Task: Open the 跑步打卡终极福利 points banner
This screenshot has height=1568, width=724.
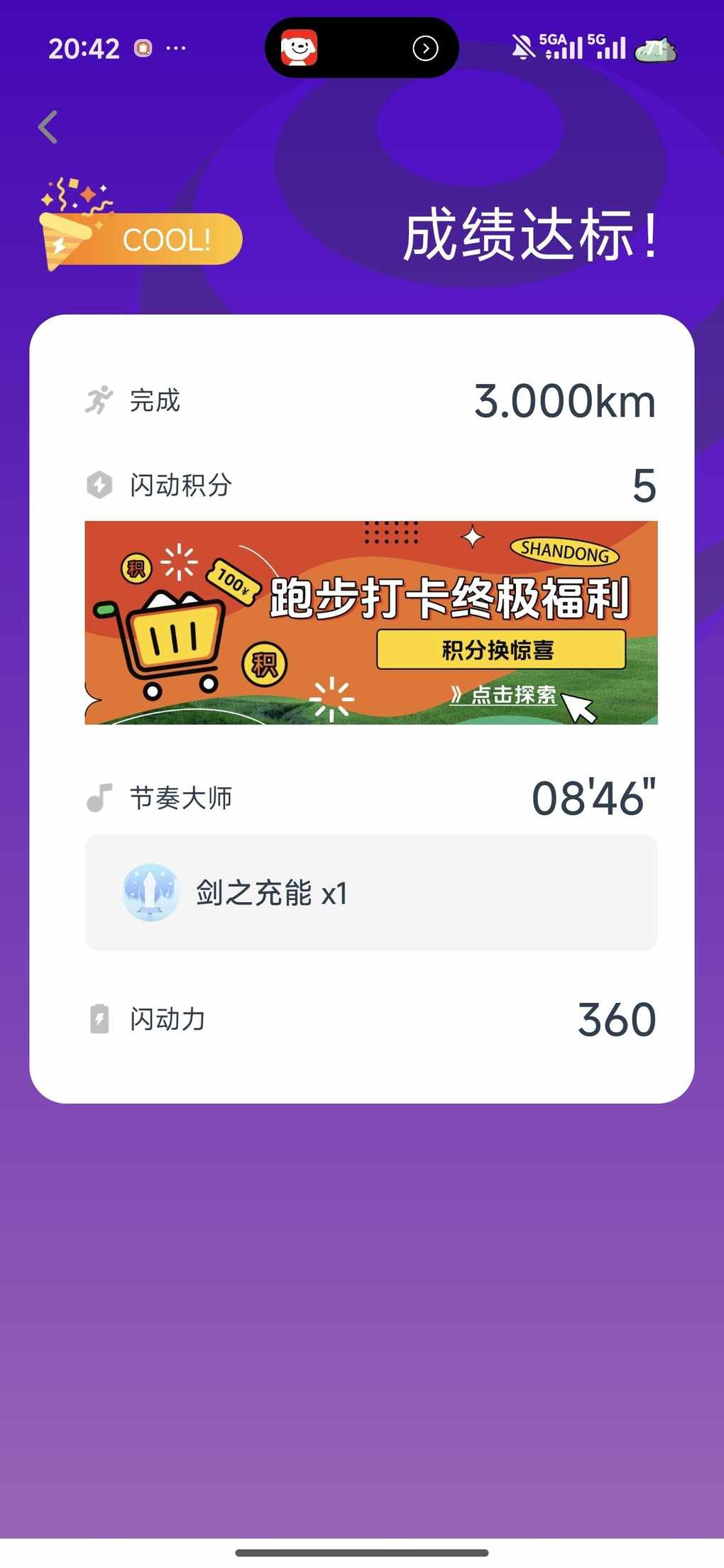Action: (371, 623)
